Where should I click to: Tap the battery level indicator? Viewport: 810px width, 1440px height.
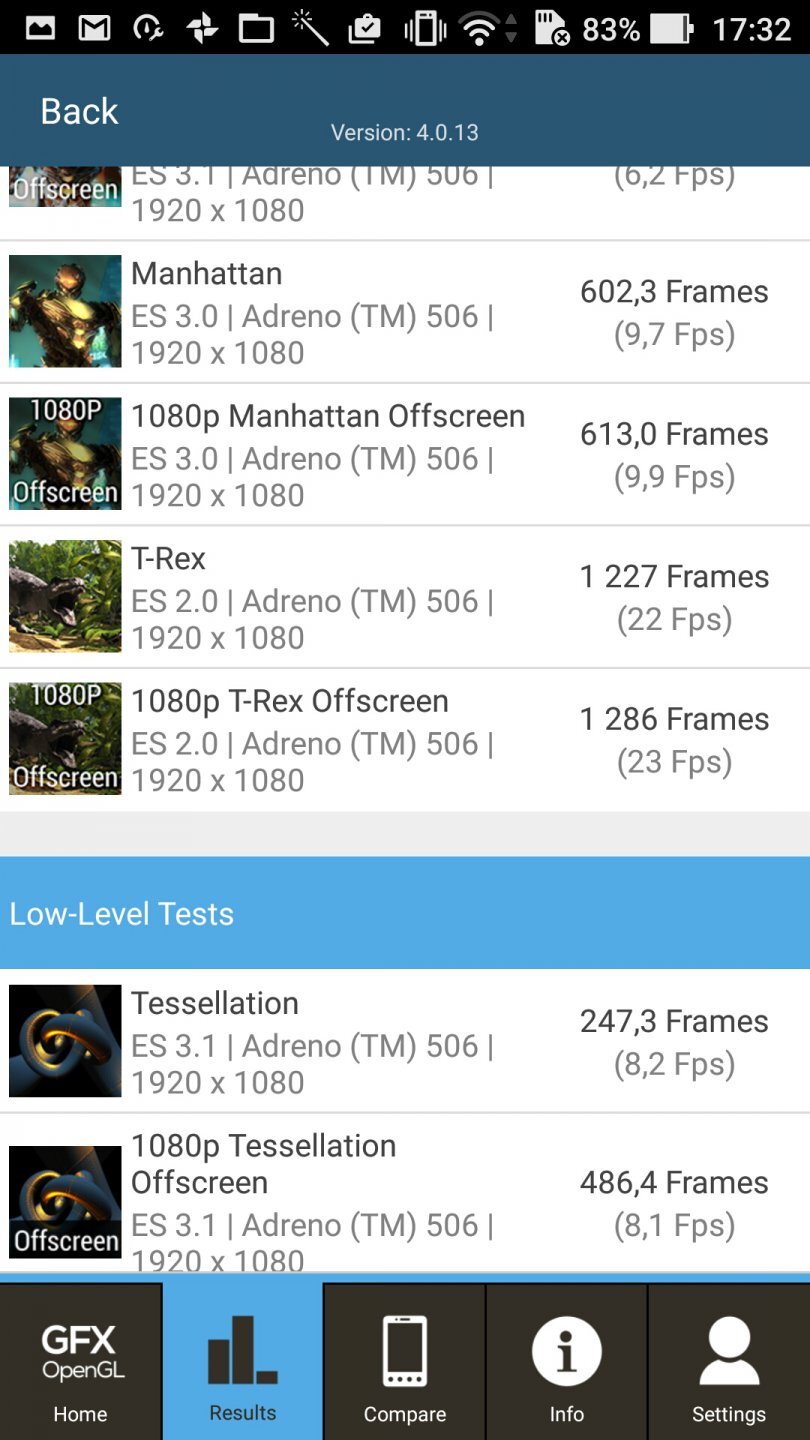672,29
